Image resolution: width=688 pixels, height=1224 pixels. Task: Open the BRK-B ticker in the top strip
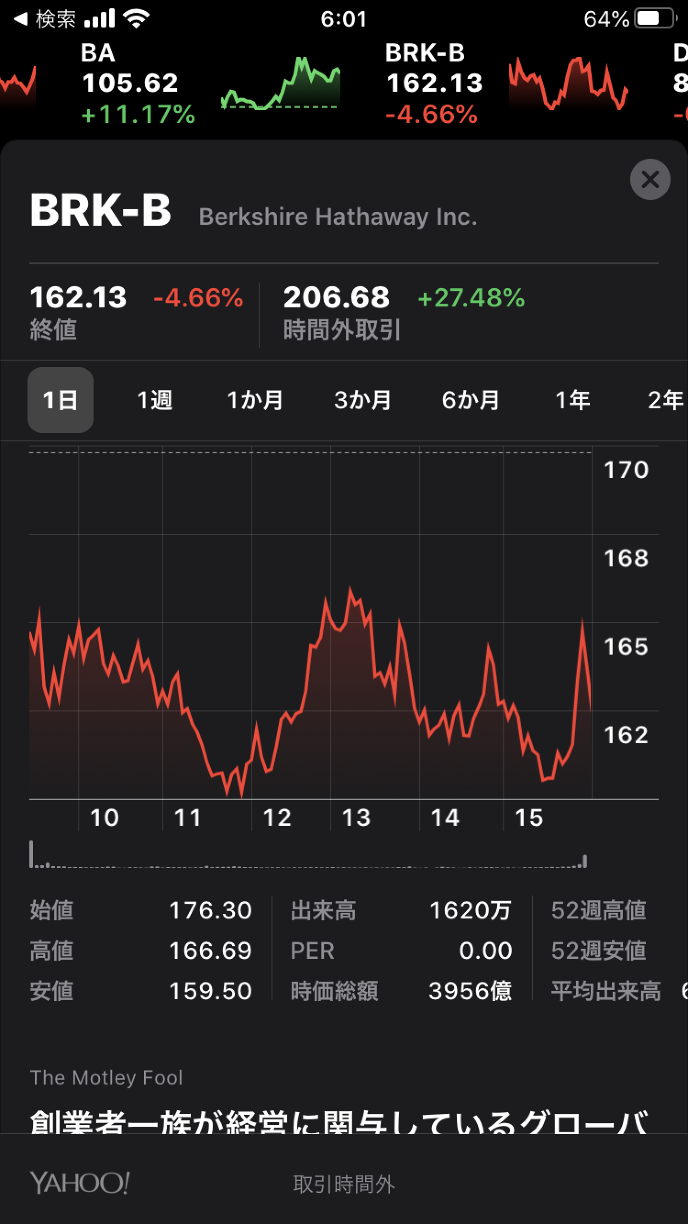(x=434, y=84)
